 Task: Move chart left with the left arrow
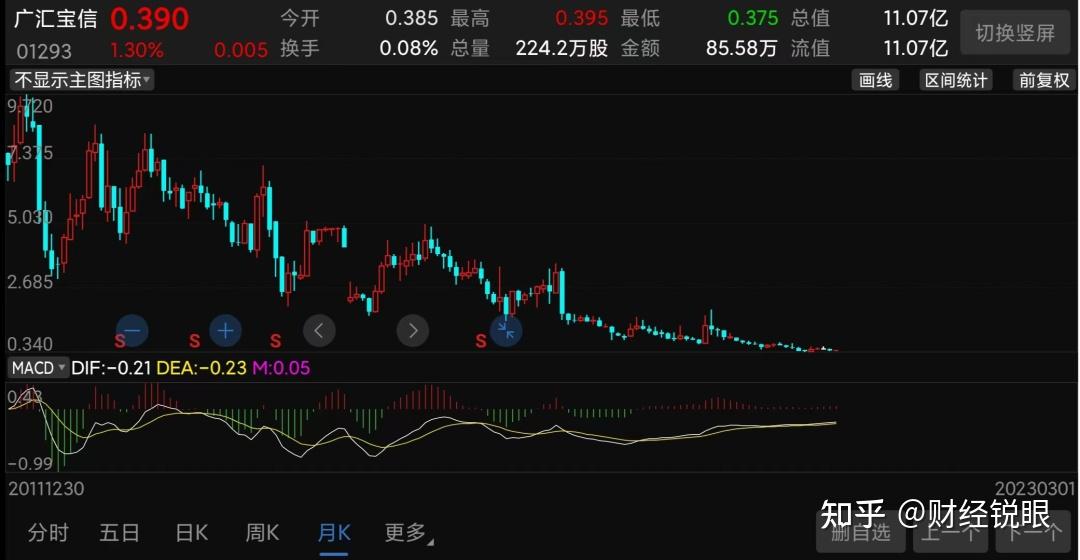click(319, 330)
